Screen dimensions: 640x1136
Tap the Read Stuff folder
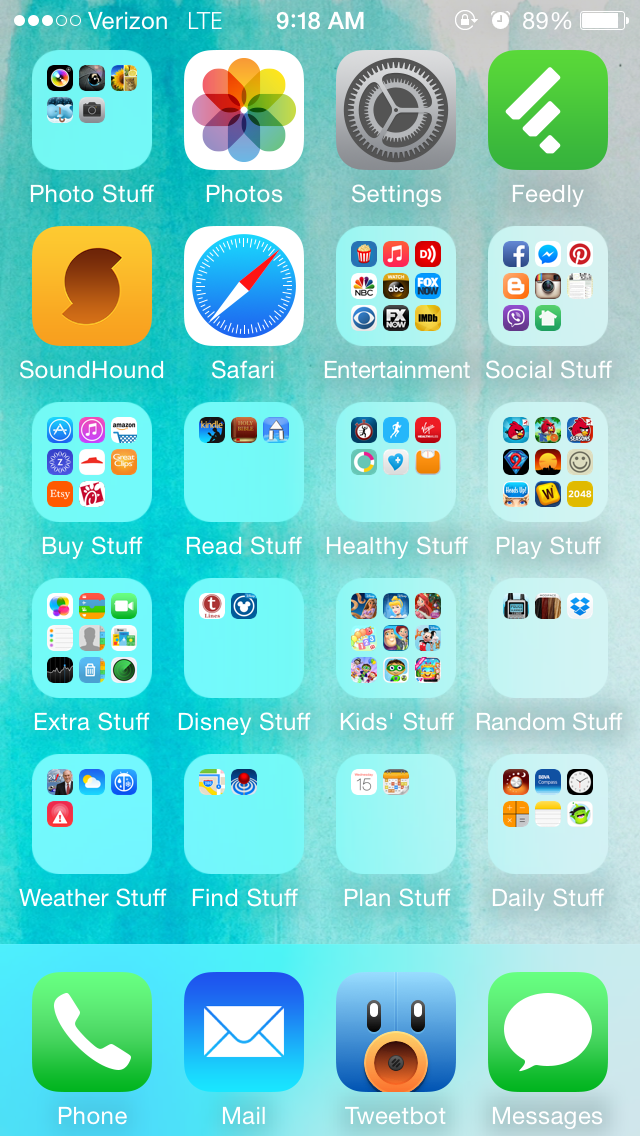click(x=244, y=463)
